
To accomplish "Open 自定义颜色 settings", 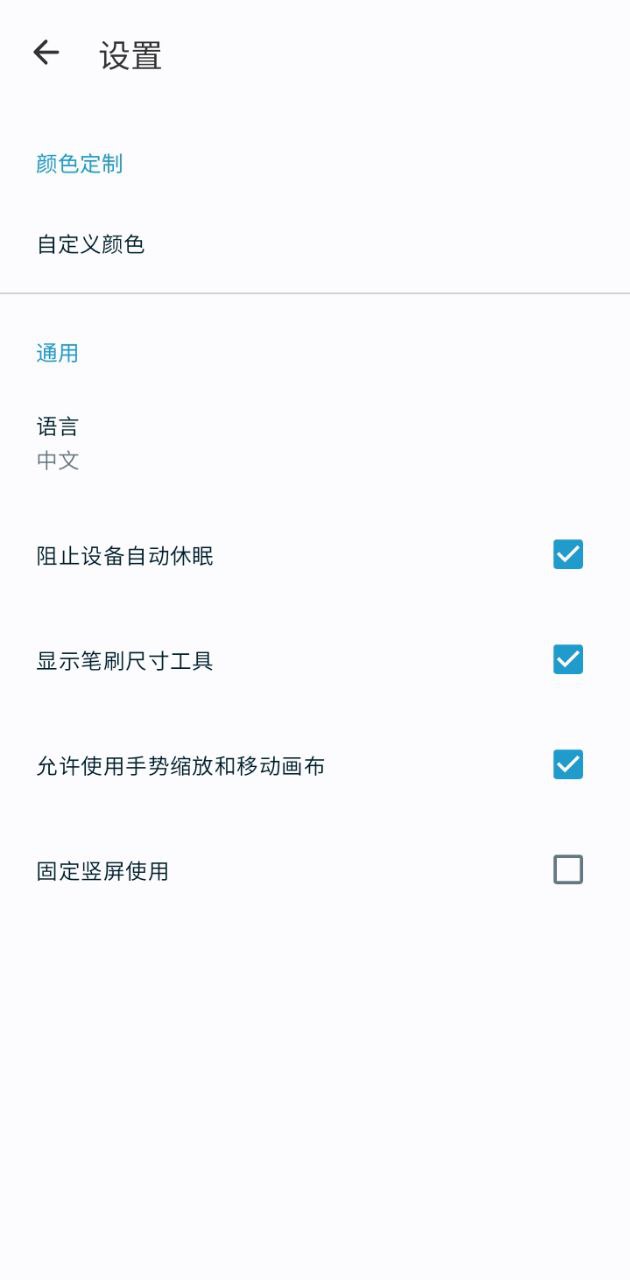I will 315,244.
